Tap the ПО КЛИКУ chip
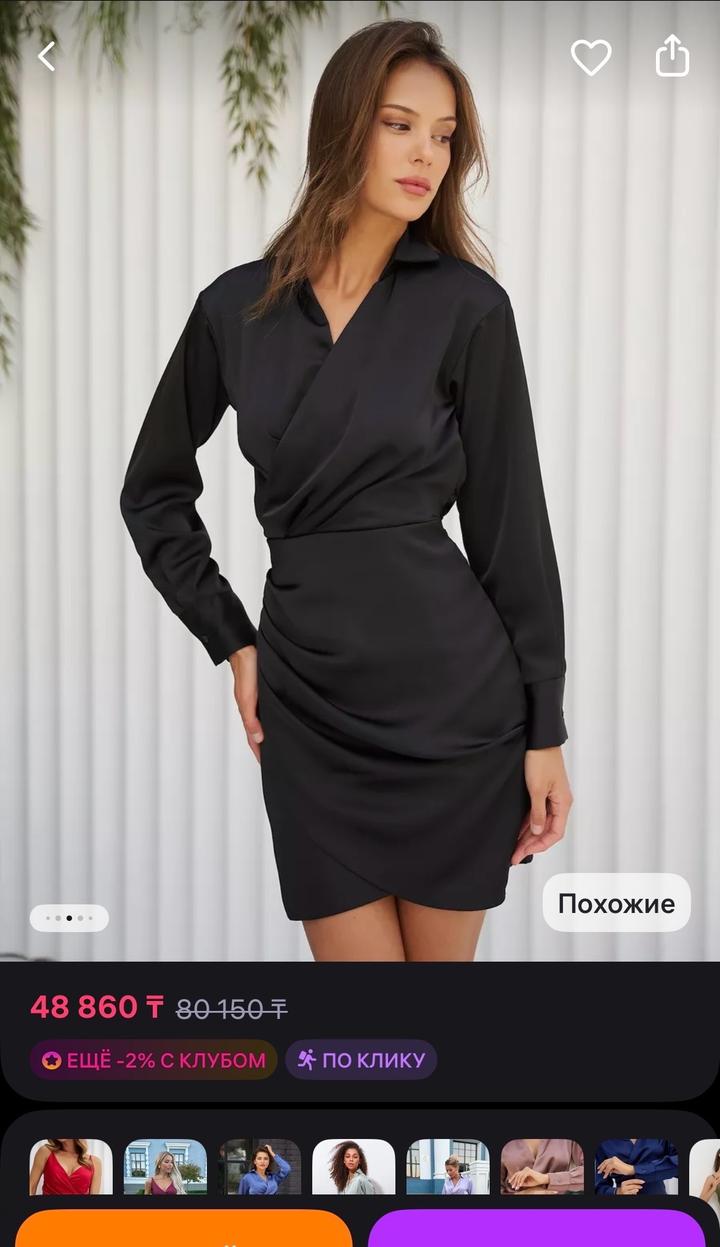The height and width of the screenshot is (1247, 720). [x=361, y=1060]
